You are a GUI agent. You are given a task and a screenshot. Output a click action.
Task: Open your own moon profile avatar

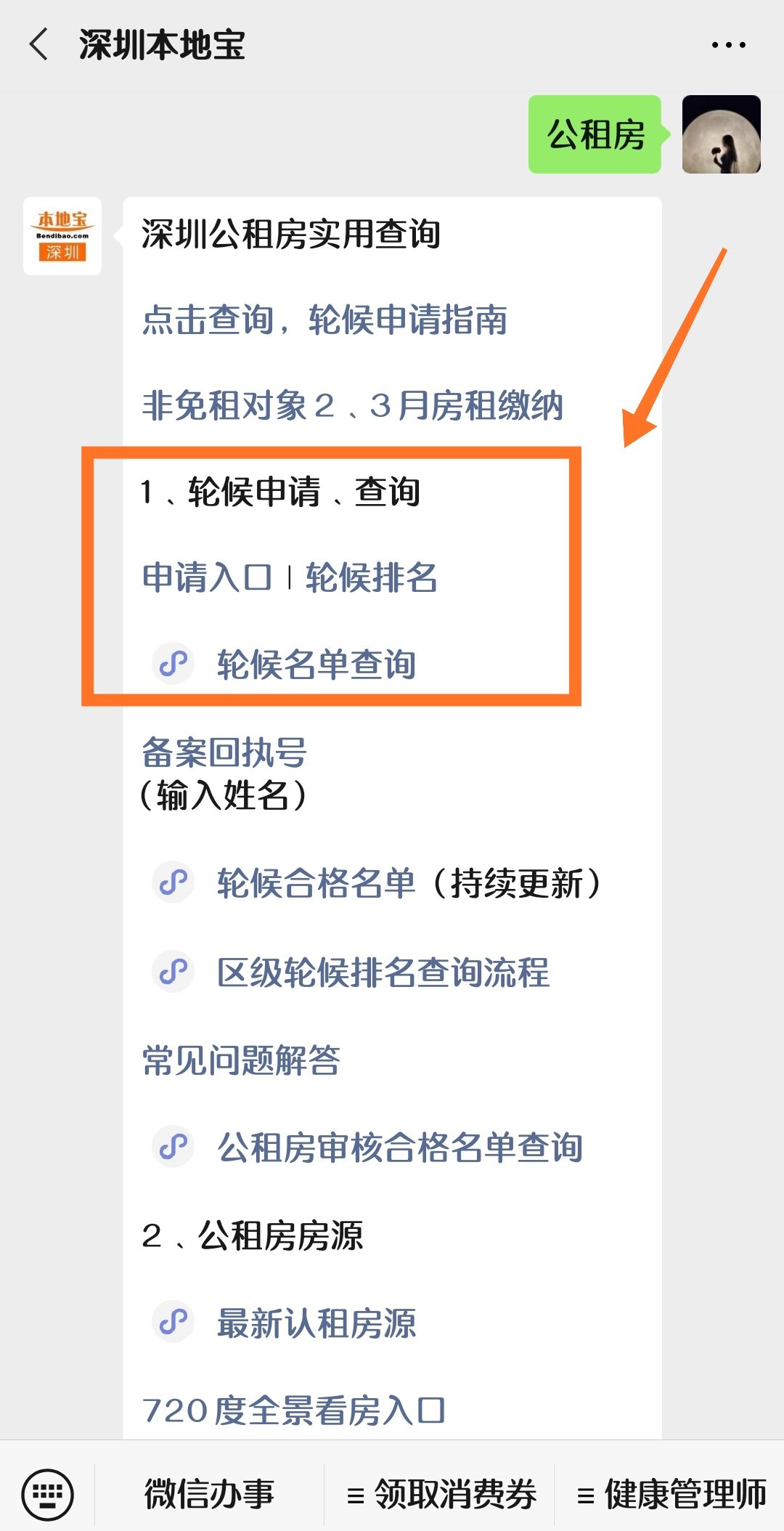tap(722, 134)
